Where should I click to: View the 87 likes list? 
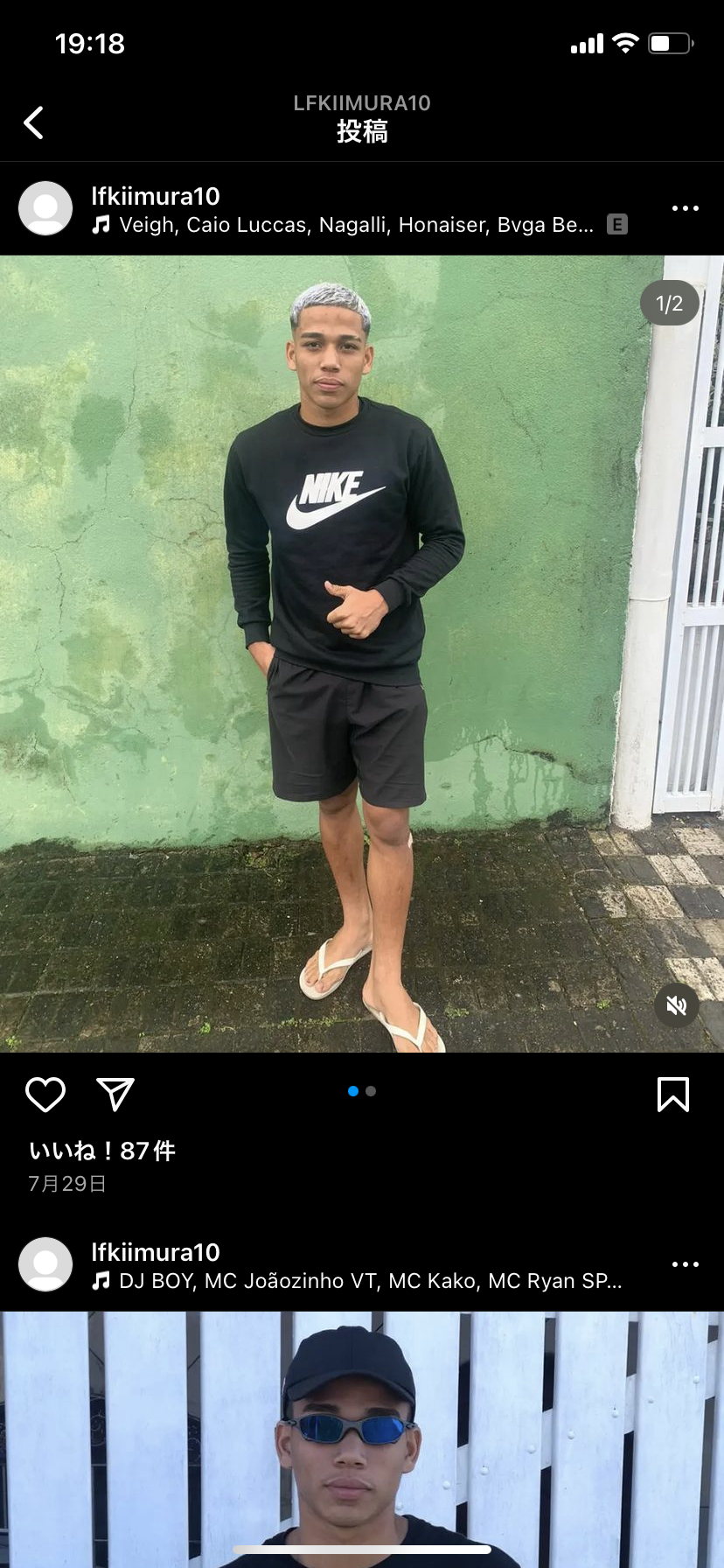coord(102,1151)
